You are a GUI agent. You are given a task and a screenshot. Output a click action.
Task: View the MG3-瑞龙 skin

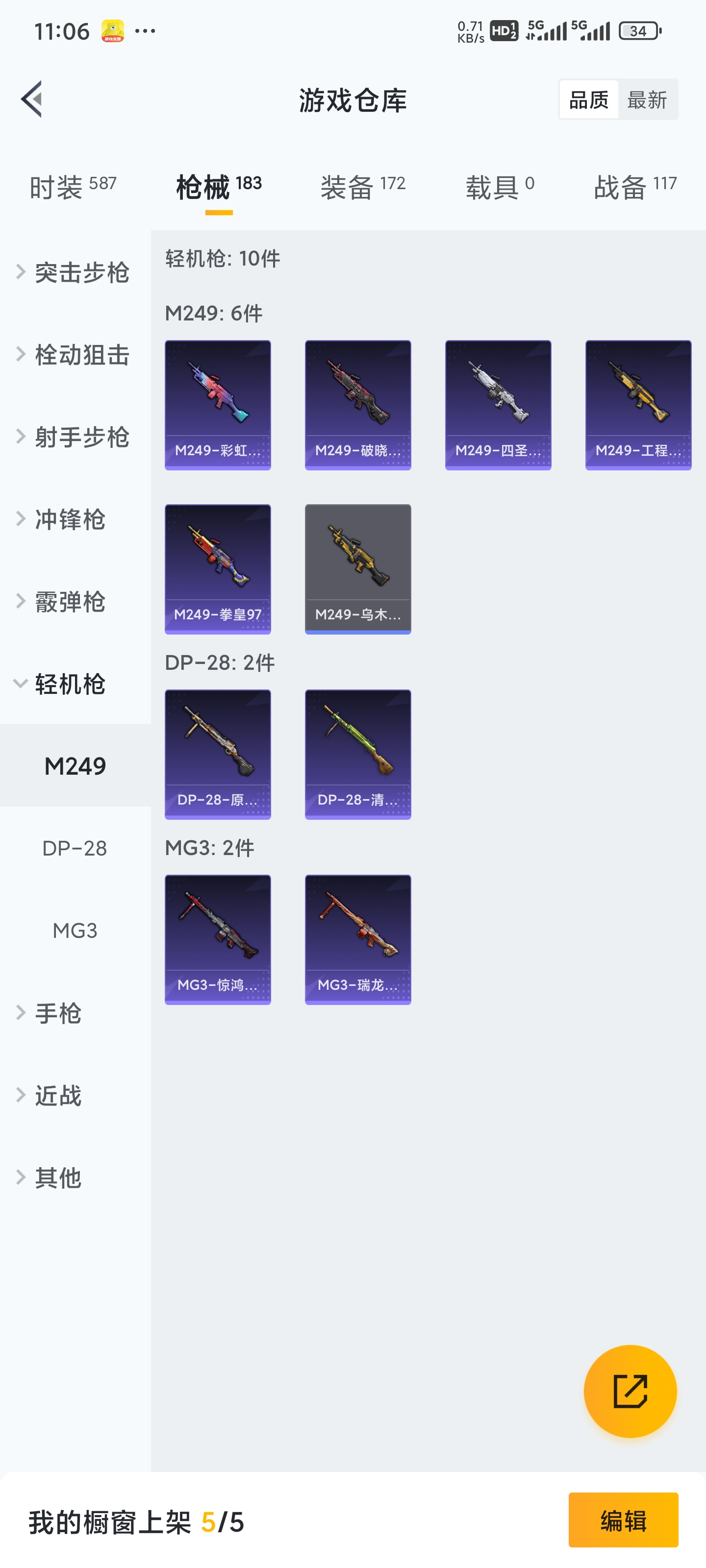[357, 939]
